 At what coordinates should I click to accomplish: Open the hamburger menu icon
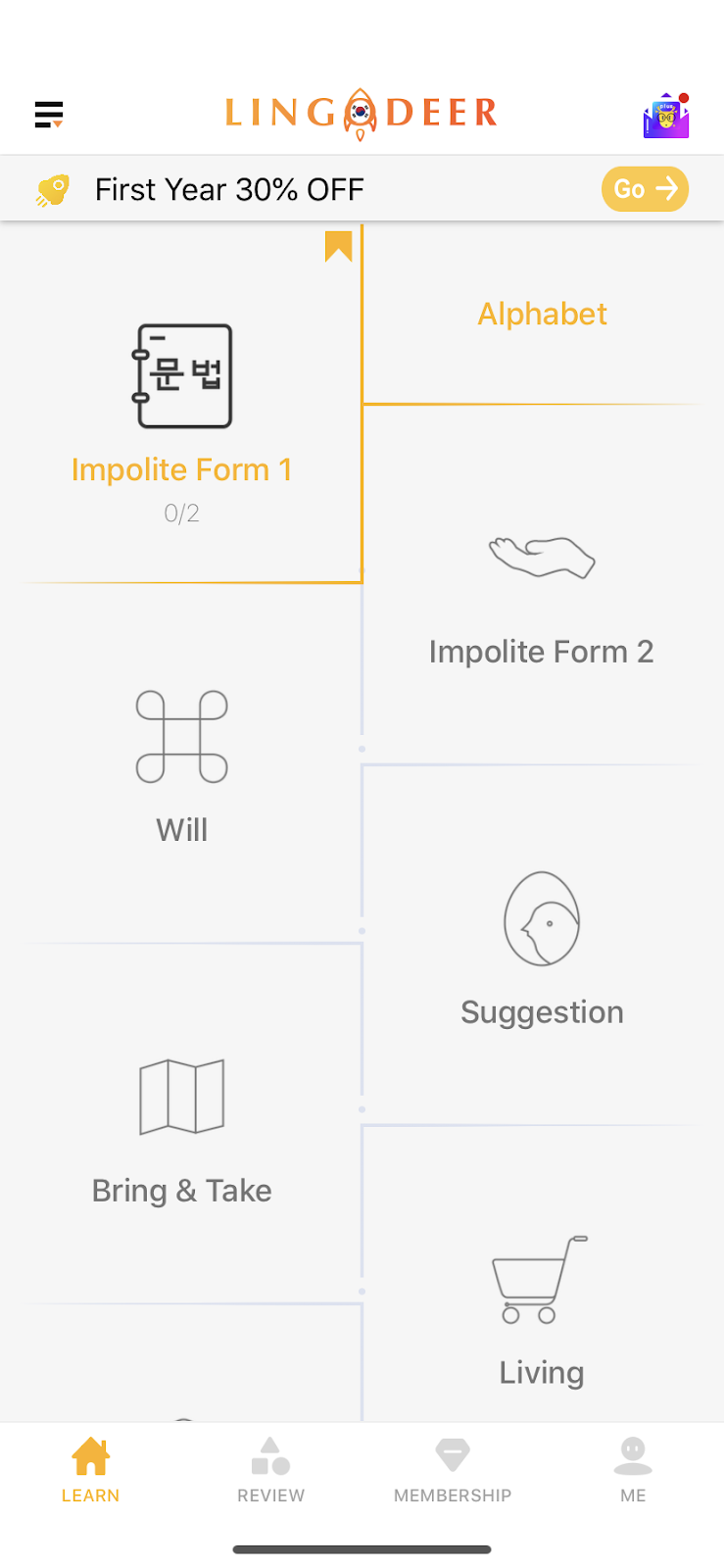49,115
